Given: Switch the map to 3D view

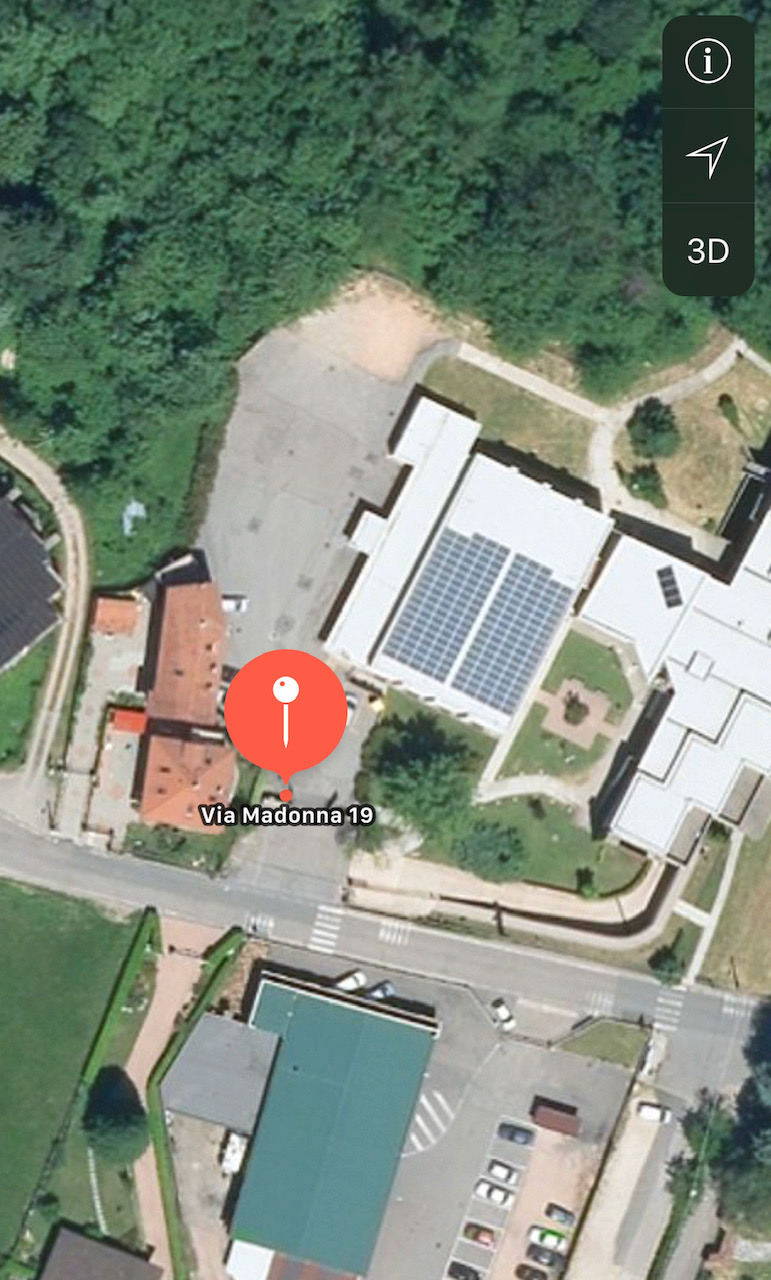Looking at the screenshot, I should coord(707,250).
